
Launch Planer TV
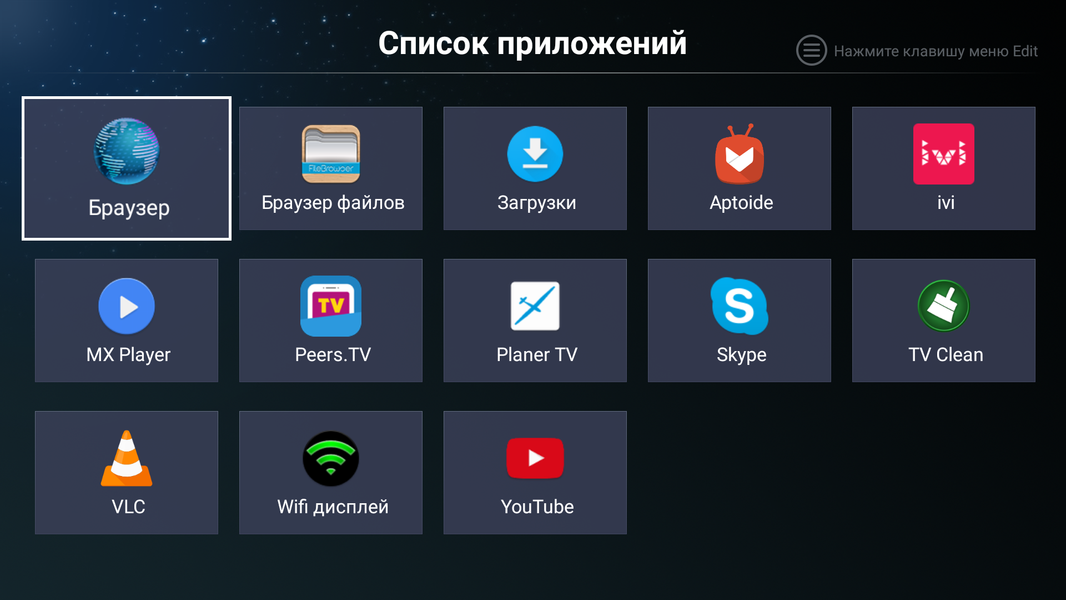pyautogui.click(x=535, y=320)
